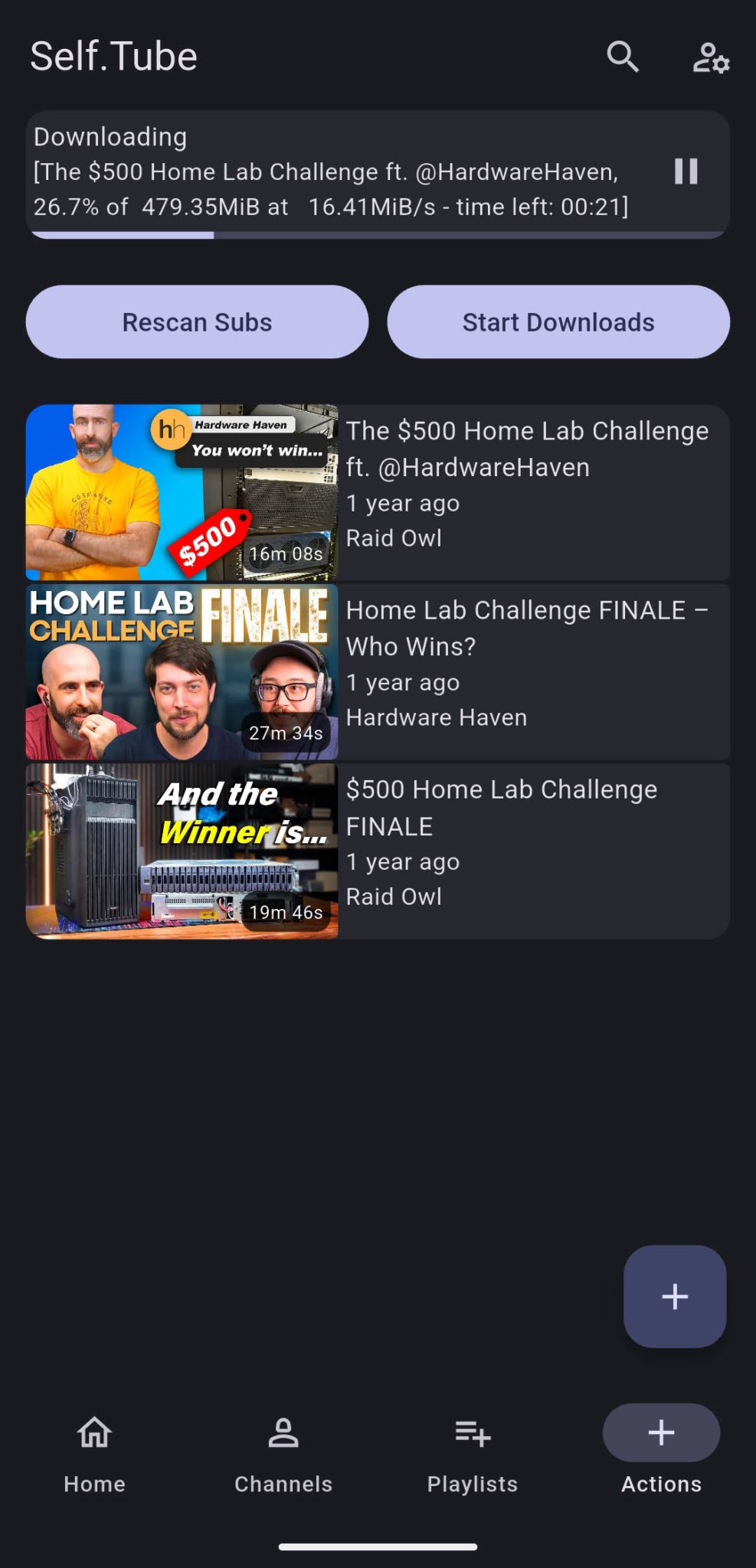Viewport: 756px width, 1568px height.
Task: Select the Home icon in bottom navigation
Action: point(93,1430)
